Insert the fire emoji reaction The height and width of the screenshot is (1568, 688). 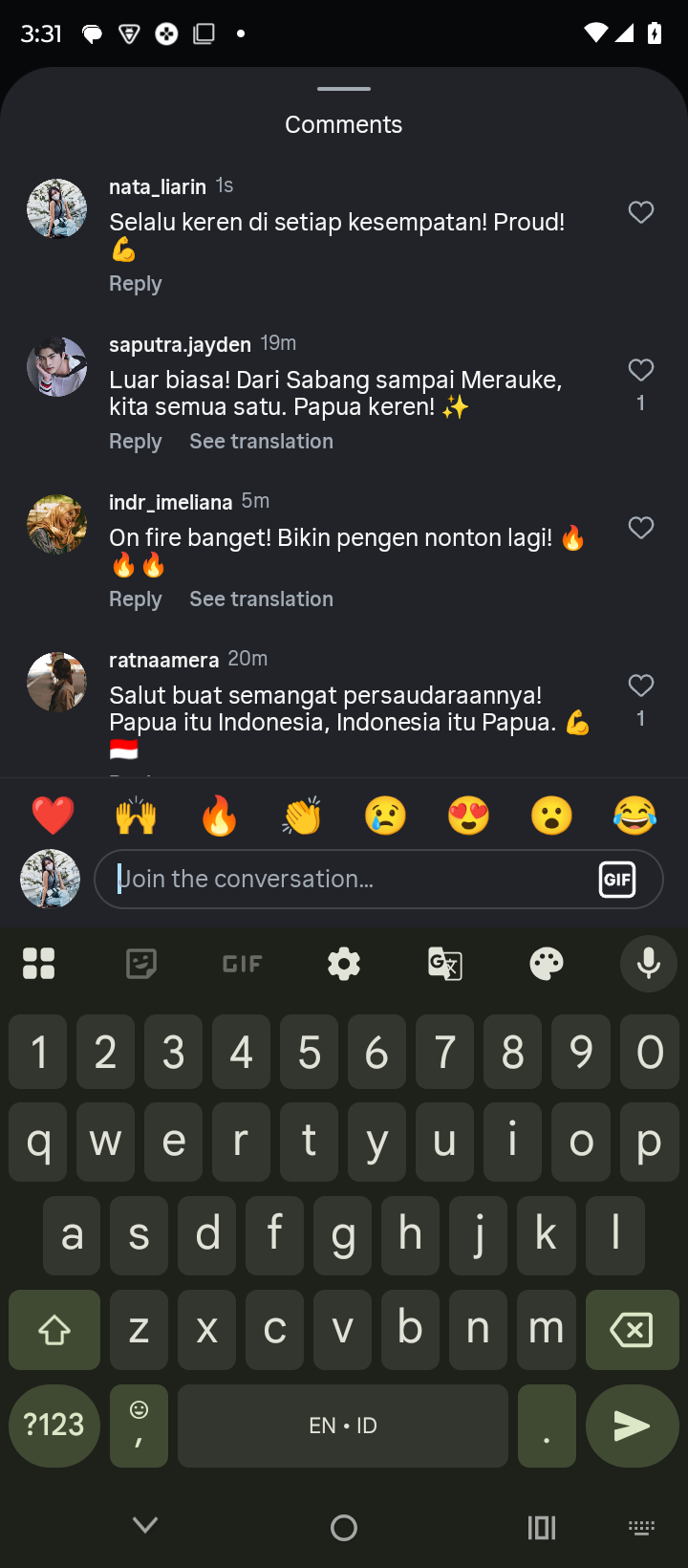pyautogui.click(x=219, y=817)
